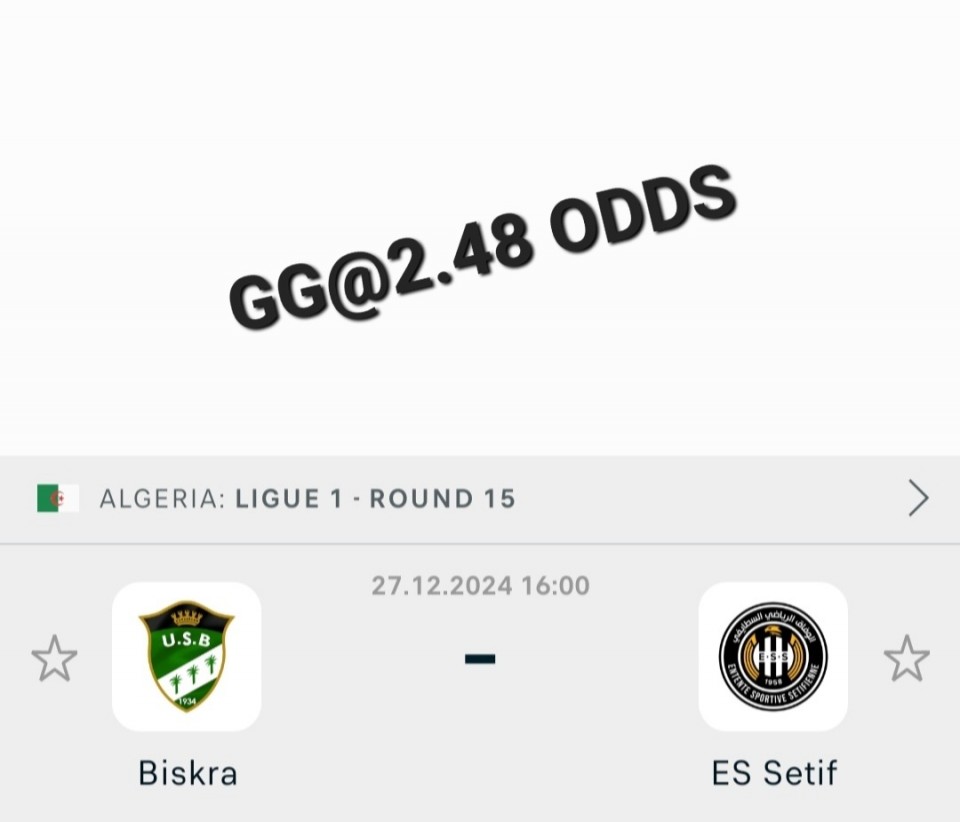Open the Biskra team page
The width and height of the screenshot is (960, 822).
(x=187, y=657)
